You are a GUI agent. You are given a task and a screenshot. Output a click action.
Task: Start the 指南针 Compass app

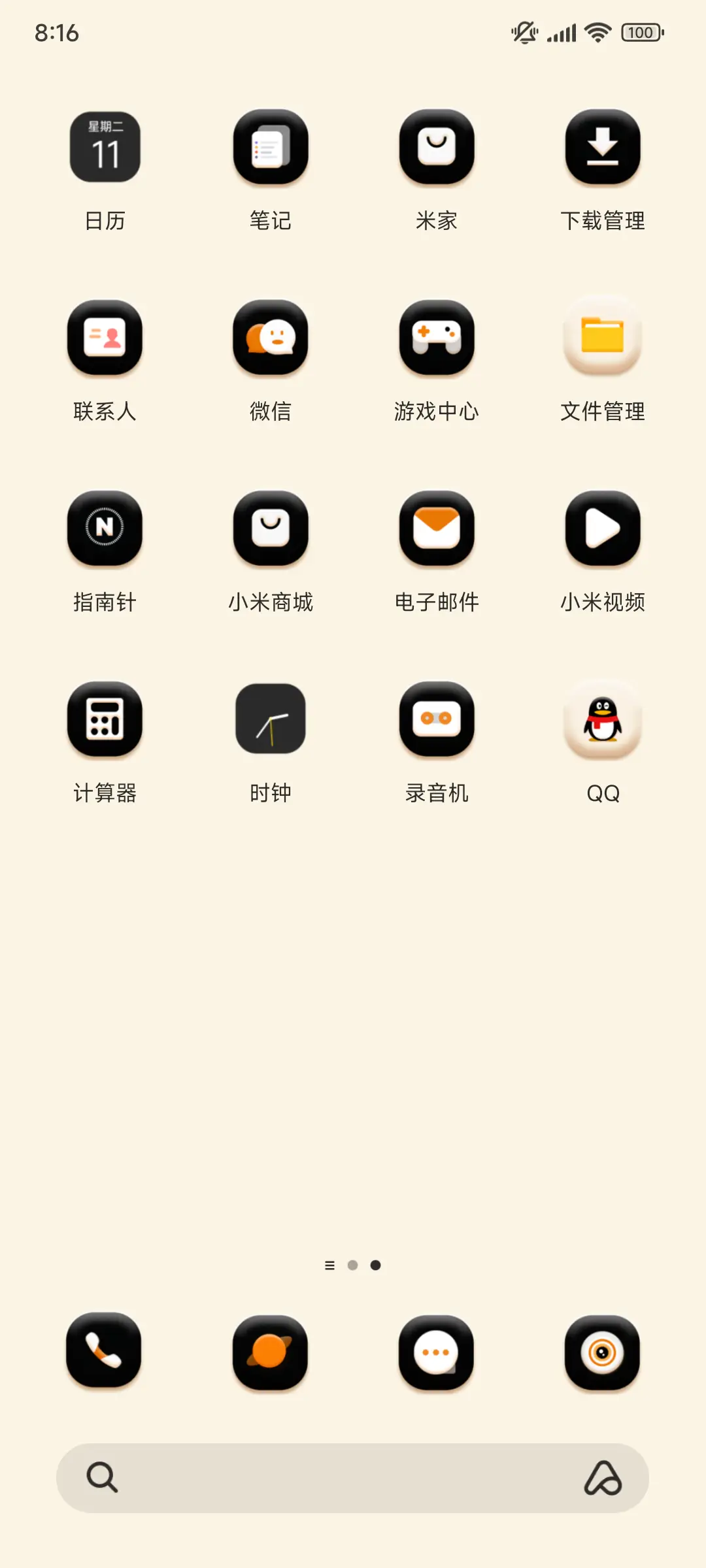point(105,529)
